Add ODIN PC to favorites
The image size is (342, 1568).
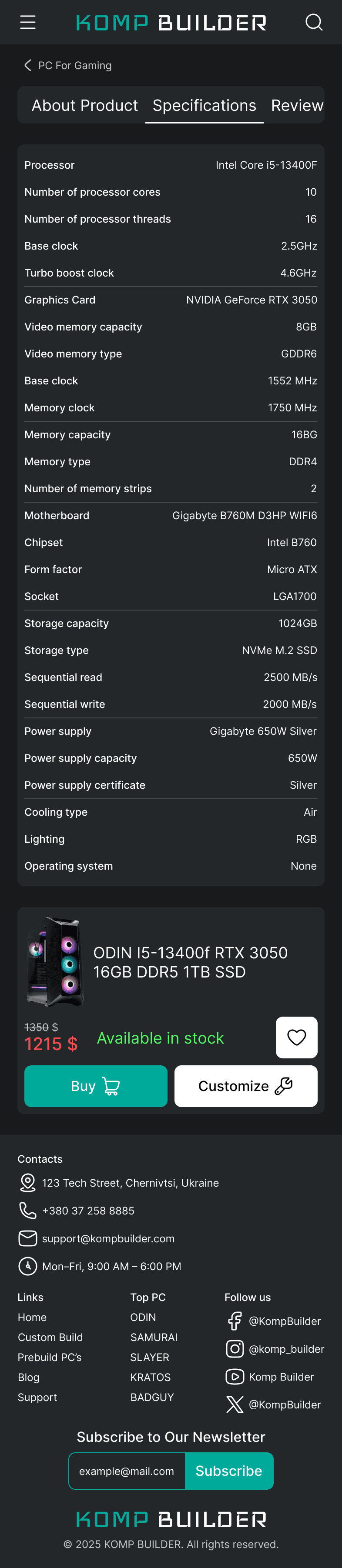(296, 1037)
